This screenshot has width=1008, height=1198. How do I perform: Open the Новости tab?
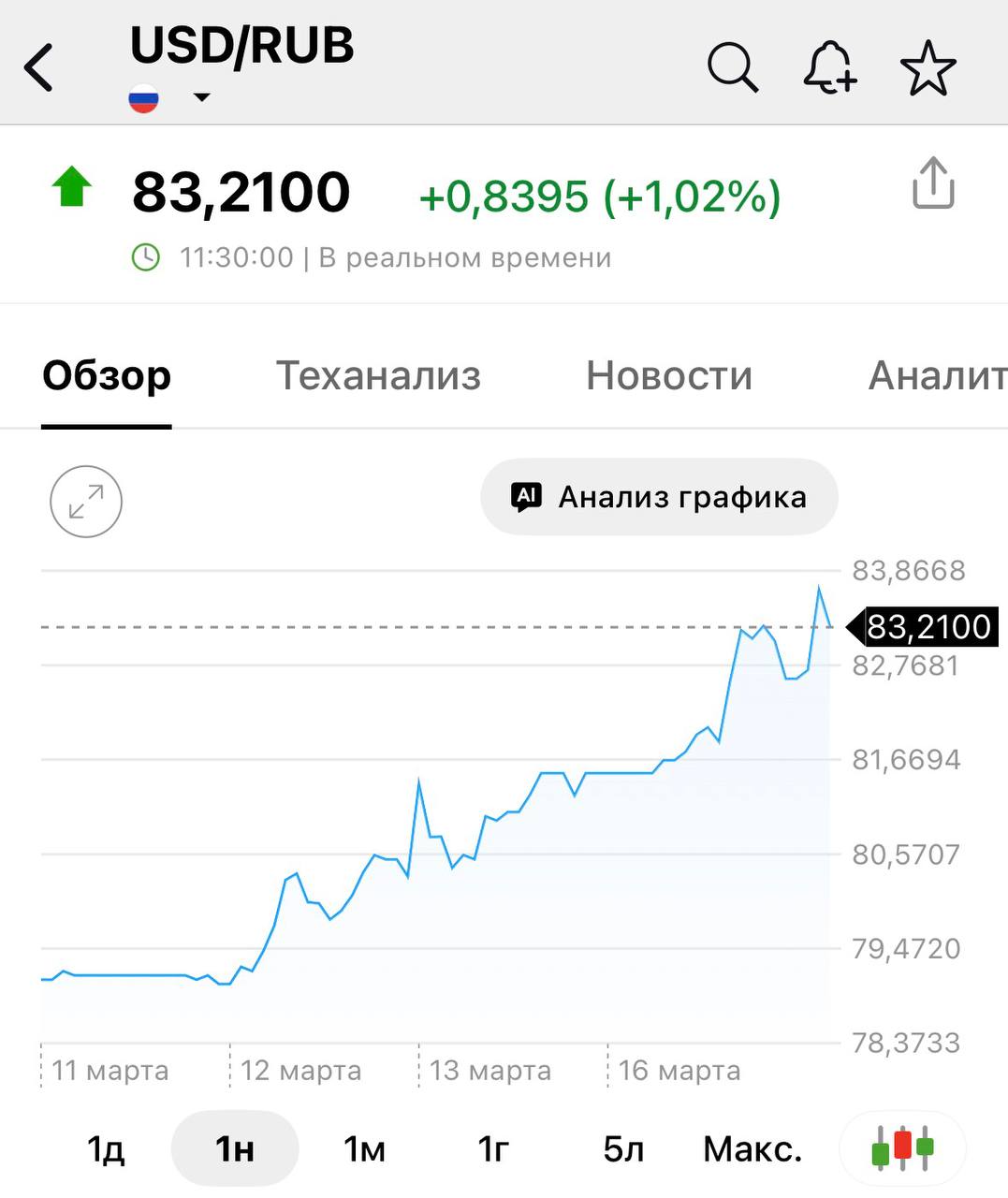tap(669, 376)
